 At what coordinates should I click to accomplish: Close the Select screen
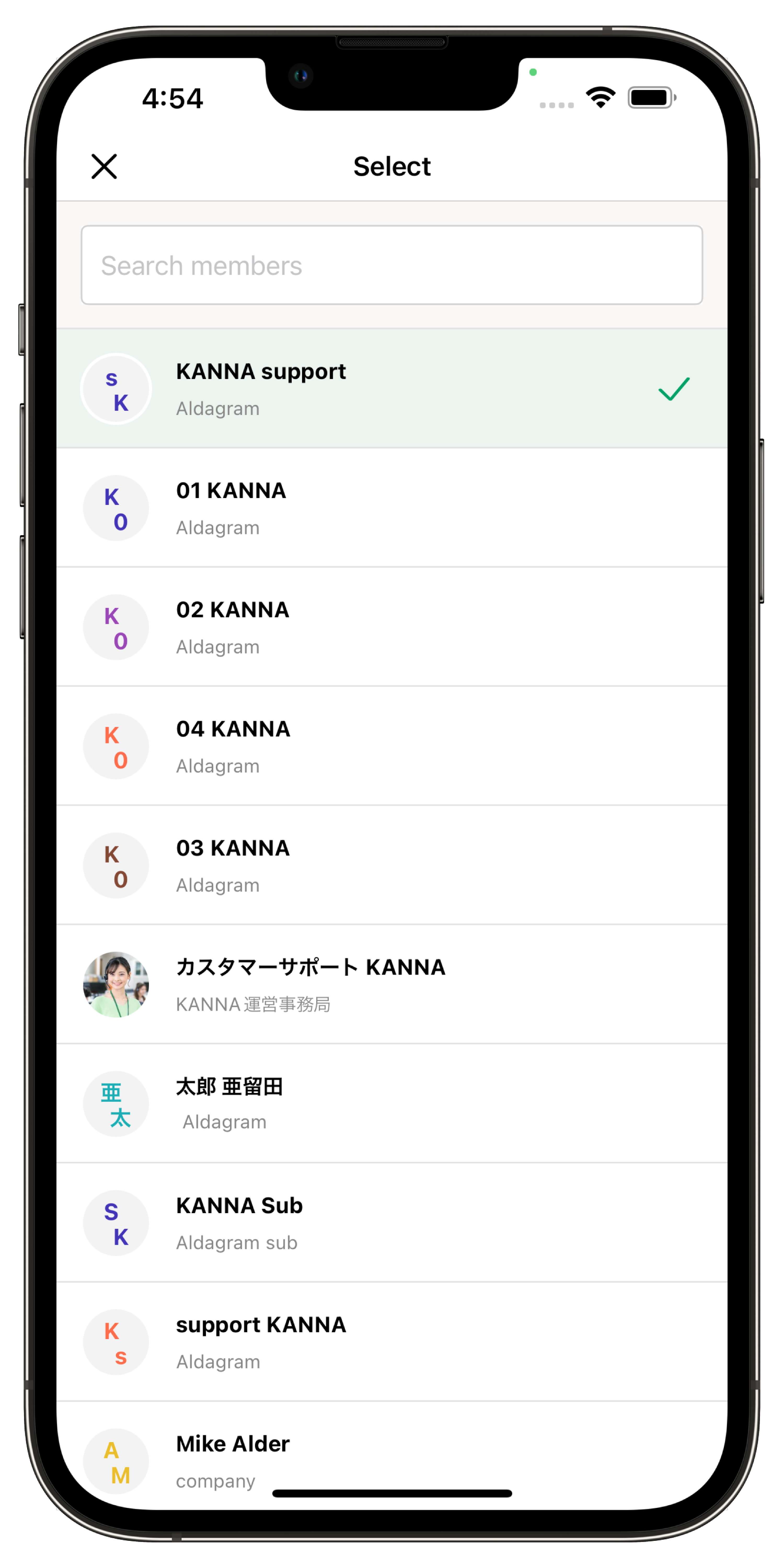pyautogui.click(x=104, y=166)
